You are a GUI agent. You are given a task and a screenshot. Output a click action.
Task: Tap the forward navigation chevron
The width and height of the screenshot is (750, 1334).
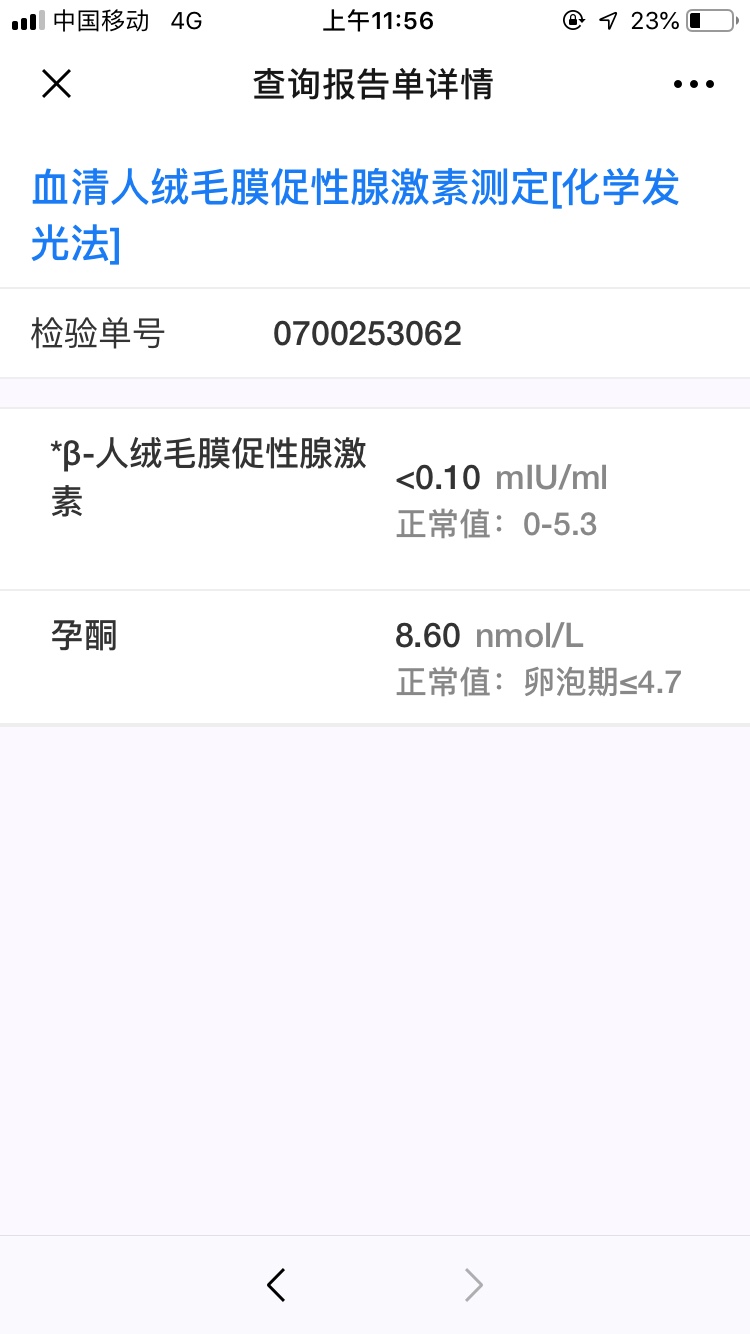click(x=472, y=1285)
